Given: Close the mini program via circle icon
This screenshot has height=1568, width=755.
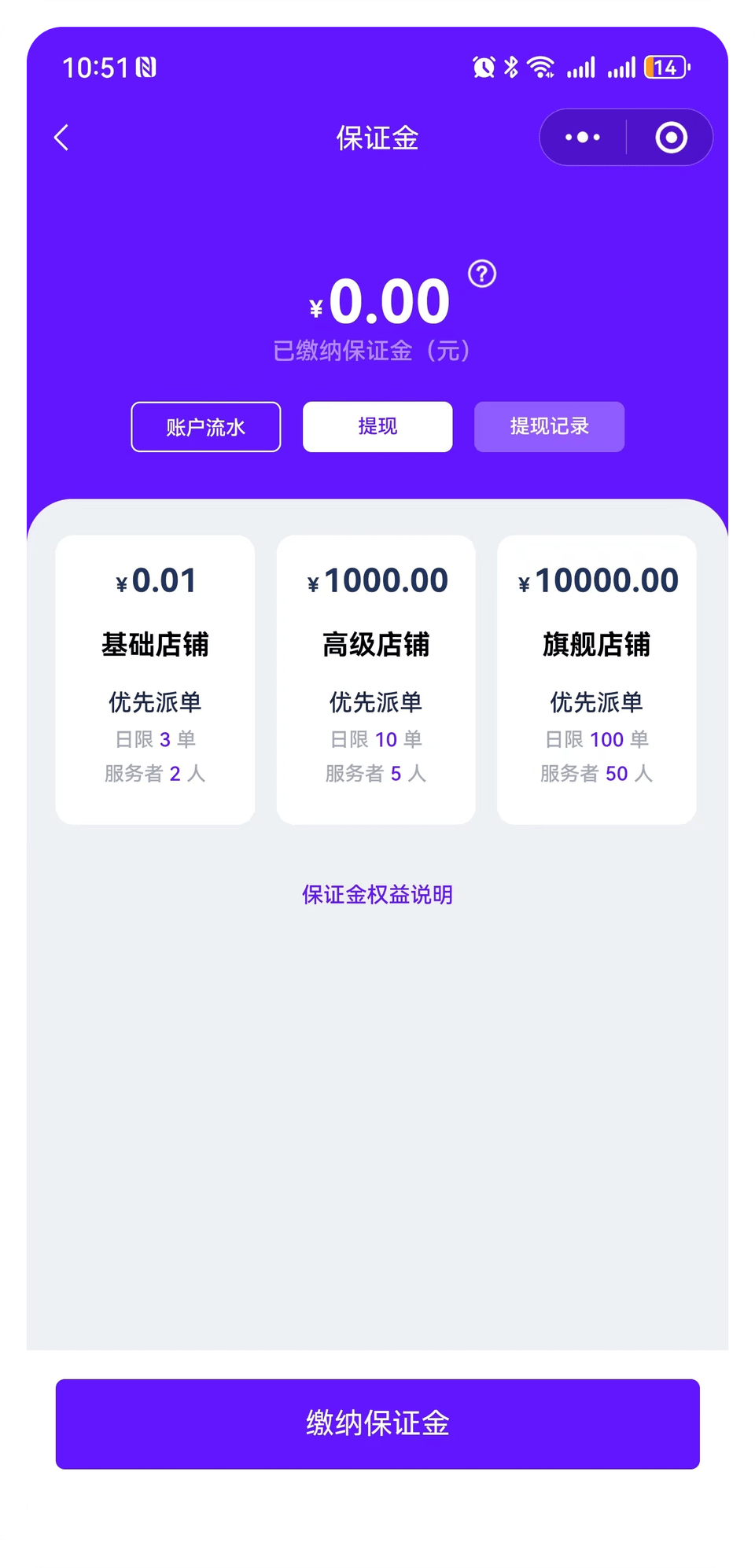Looking at the screenshot, I should (671, 138).
